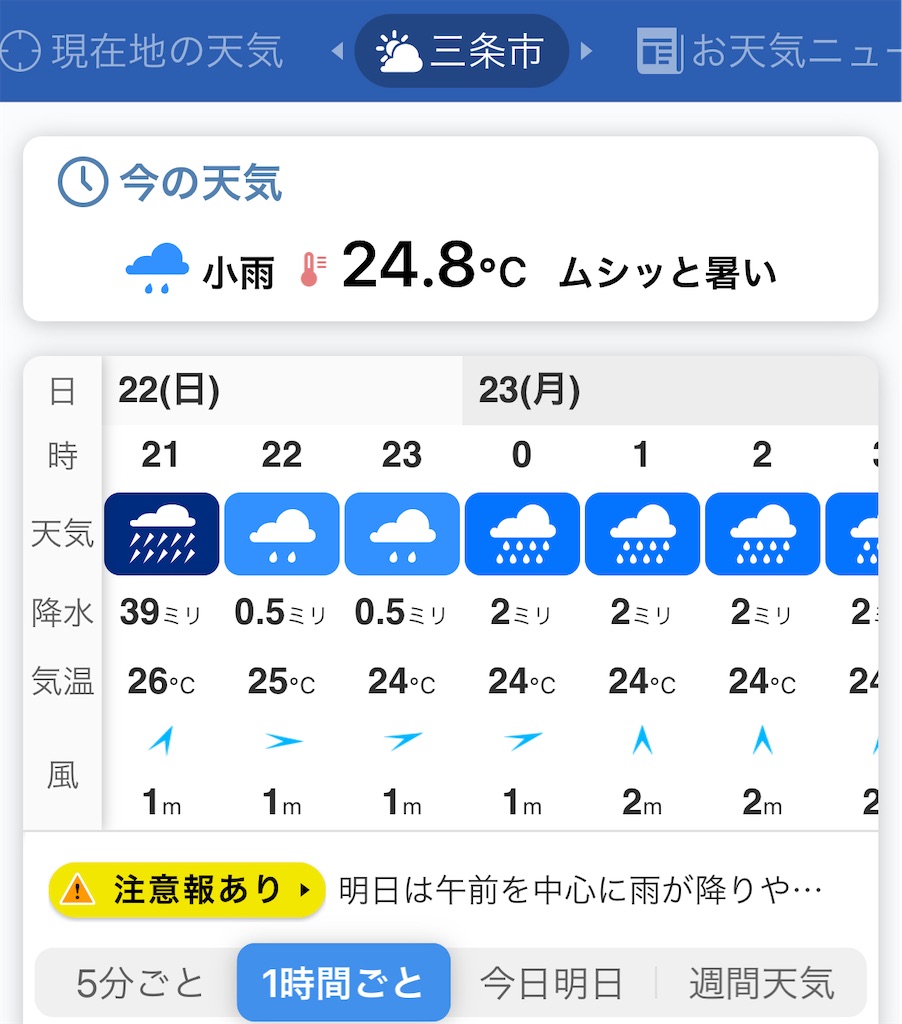Open the お天気ニュース tab
Image resolution: width=902 pixels, height=1024 pixels.
770,51
